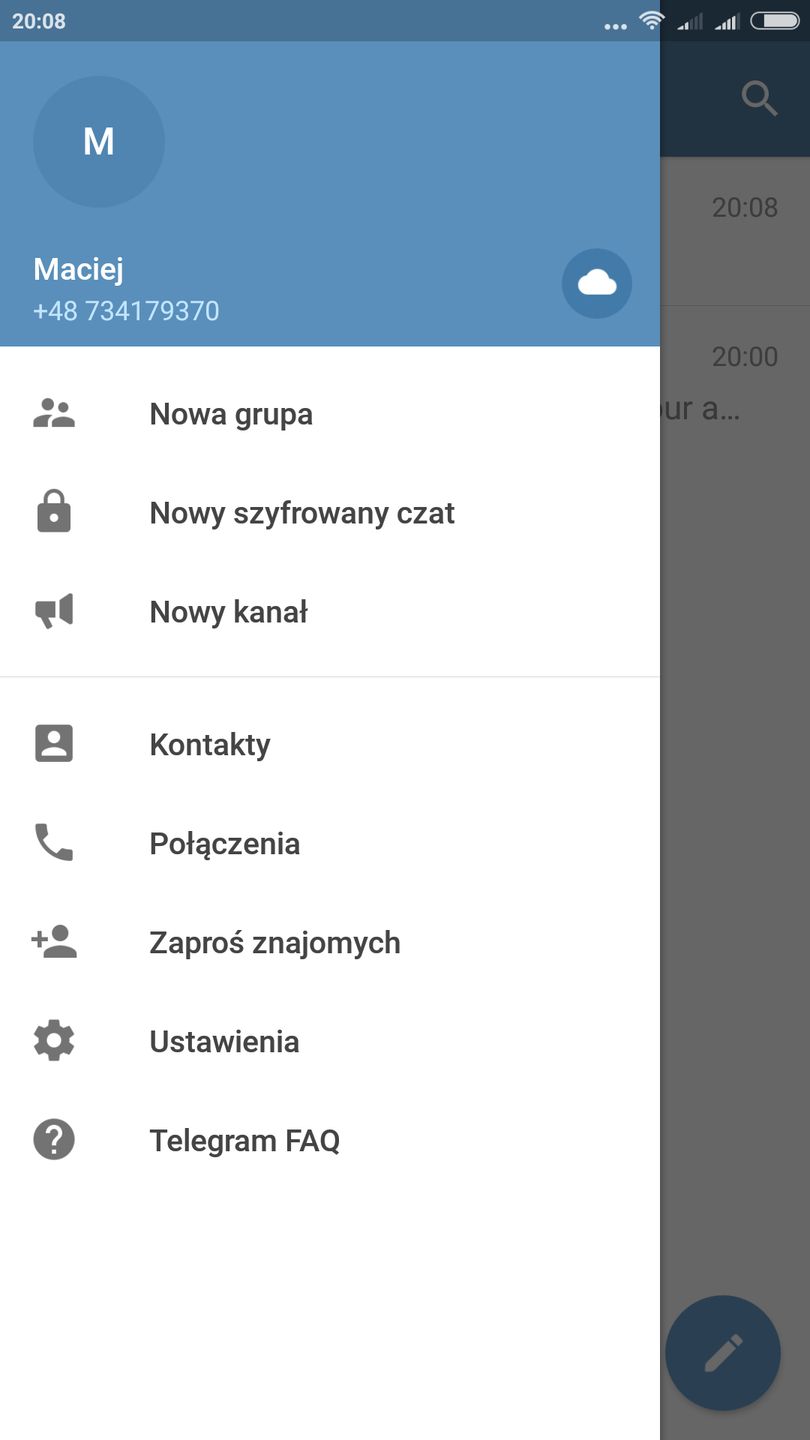Select the Zaproś znajomych option
The height and width of the screenshot is (1440, 810).
[x=275, y=942]
